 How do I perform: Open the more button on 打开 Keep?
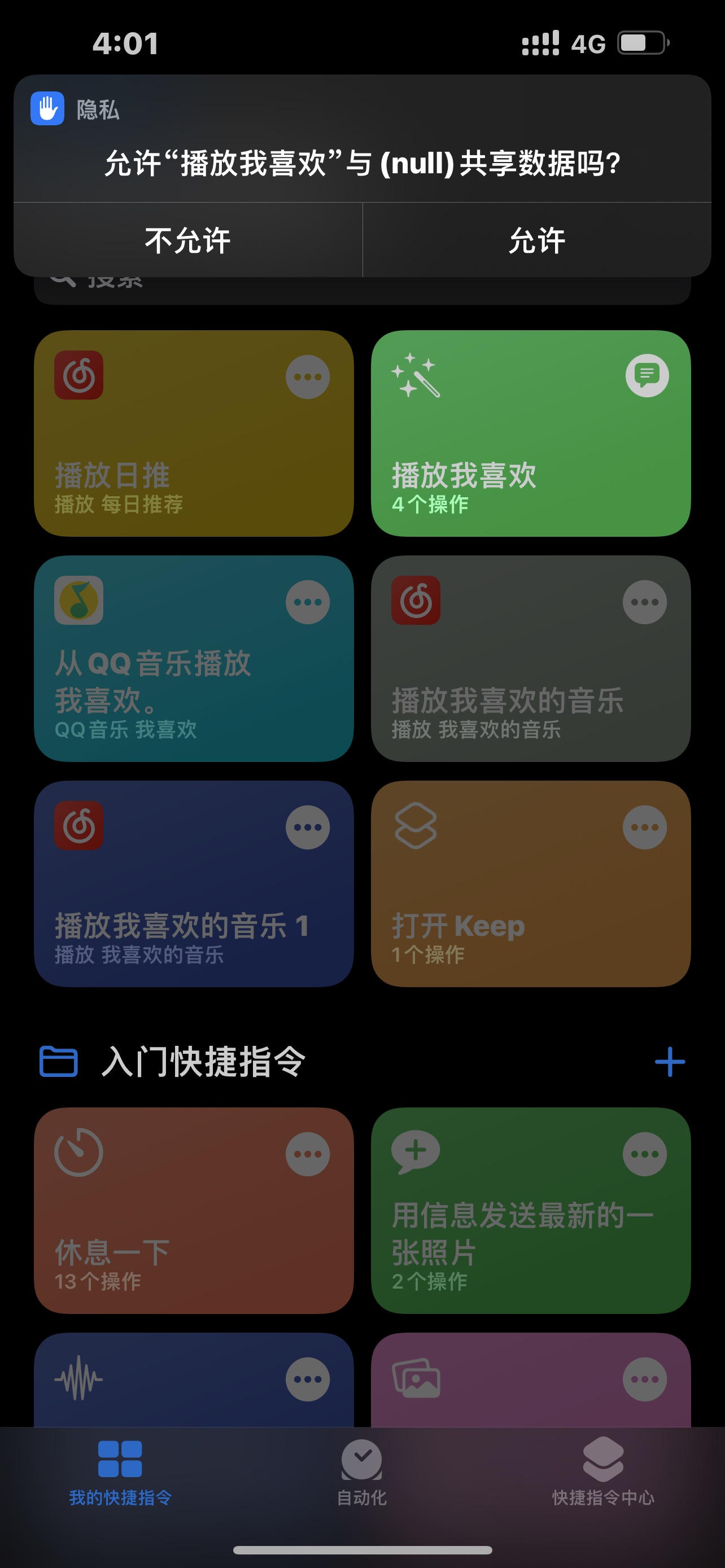coord(645,827)
